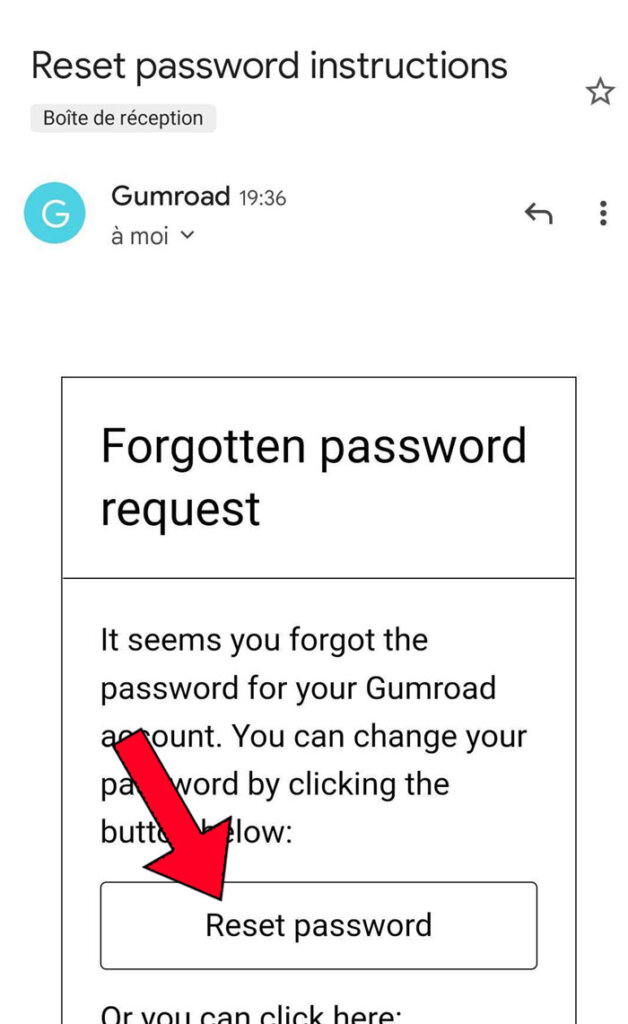628x1024 pixels.
Task: Tap the Reset password button
Action: [319, 925]
